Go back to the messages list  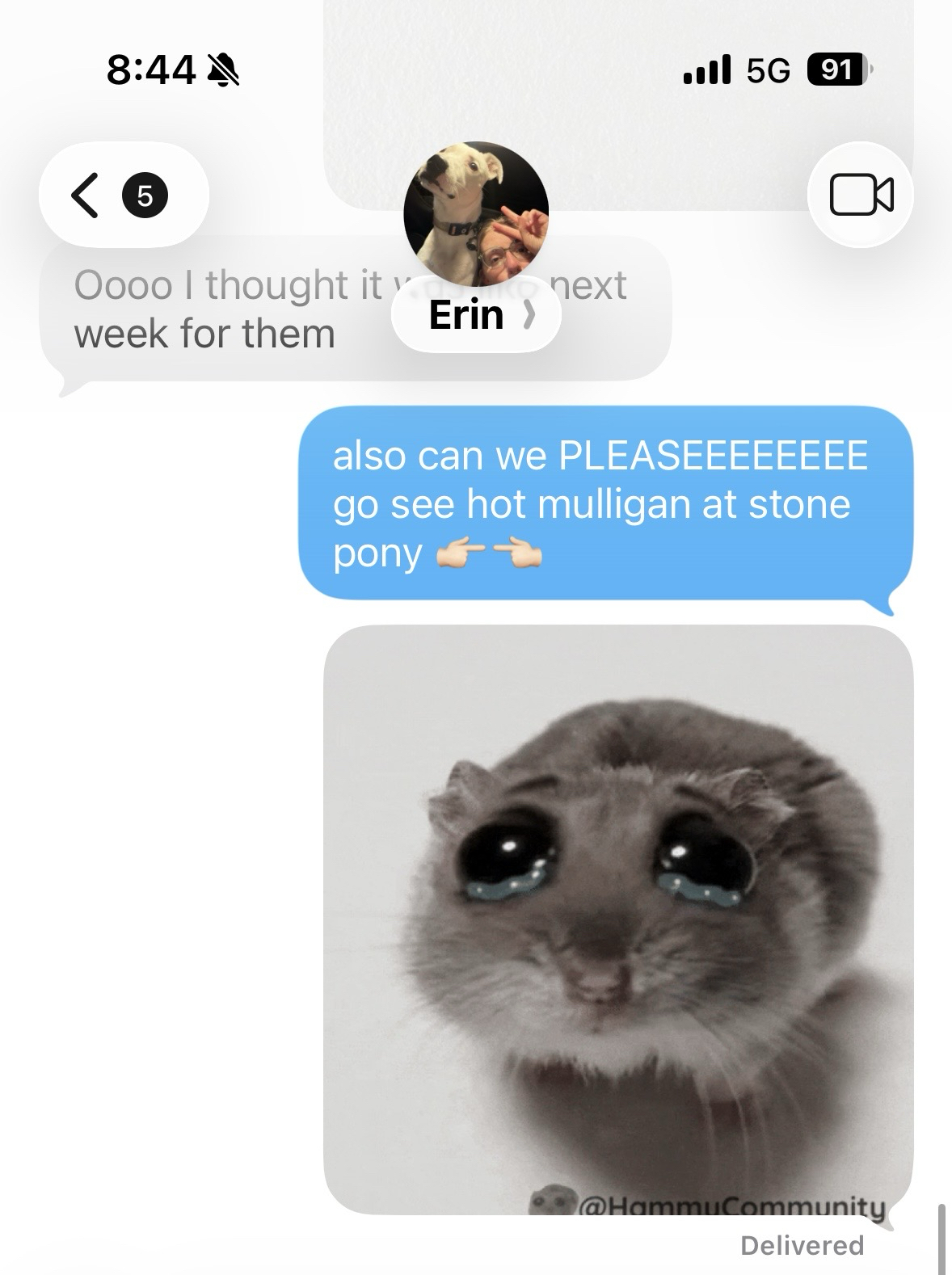click(x=121, y=195)
